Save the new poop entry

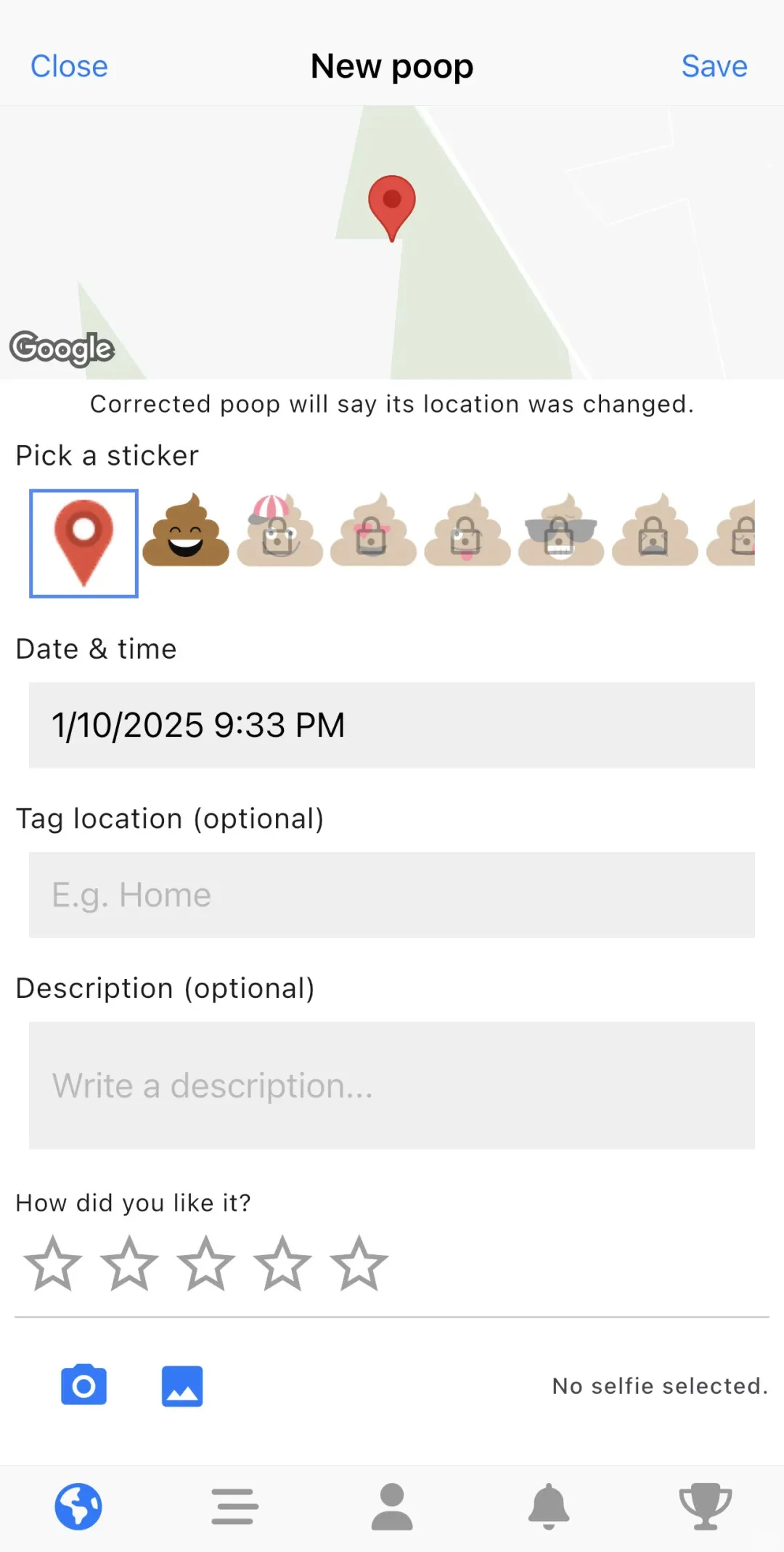(714, 66)
